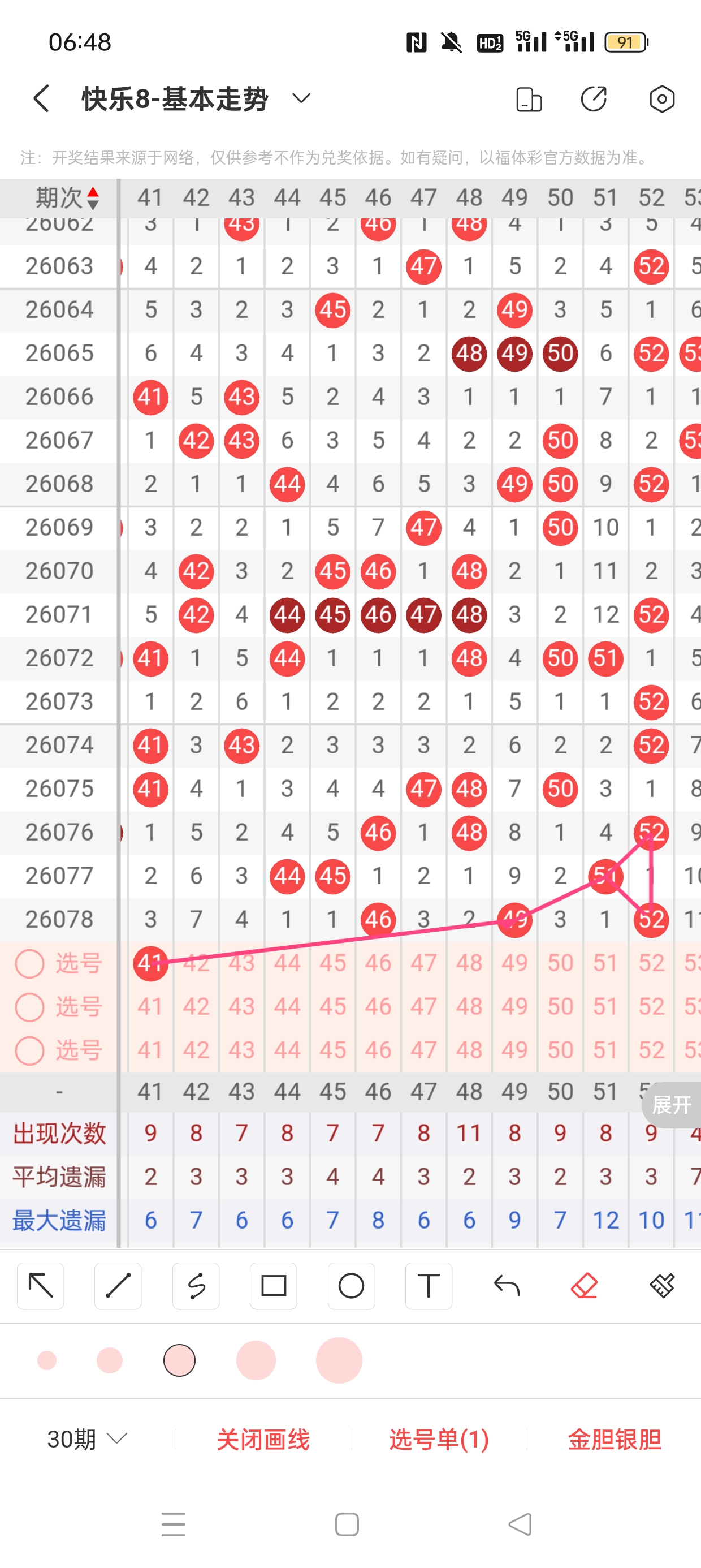Activate the red eraser tool
701x1568 pixels.
(584, 1286)
